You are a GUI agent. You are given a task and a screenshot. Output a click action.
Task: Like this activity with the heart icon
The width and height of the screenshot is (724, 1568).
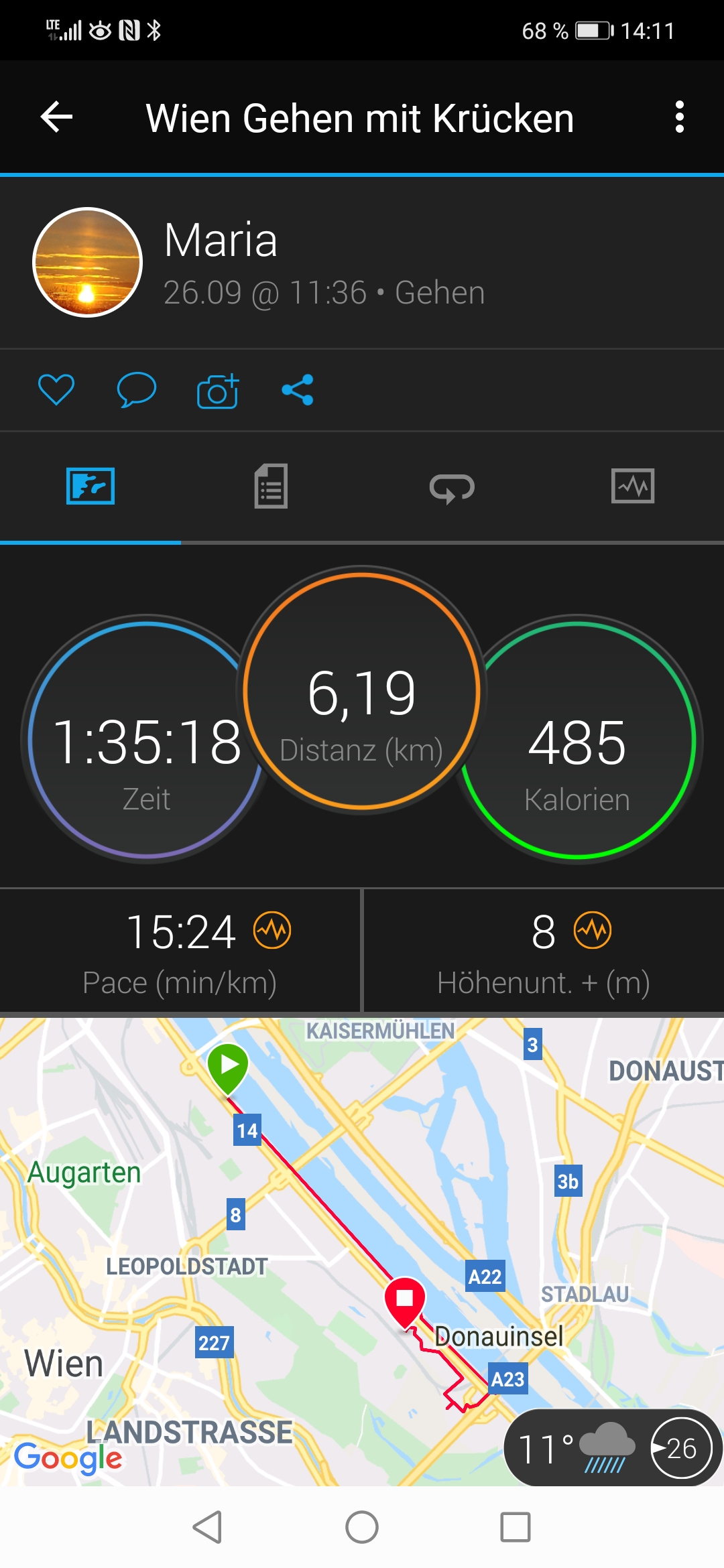[56, 389]
